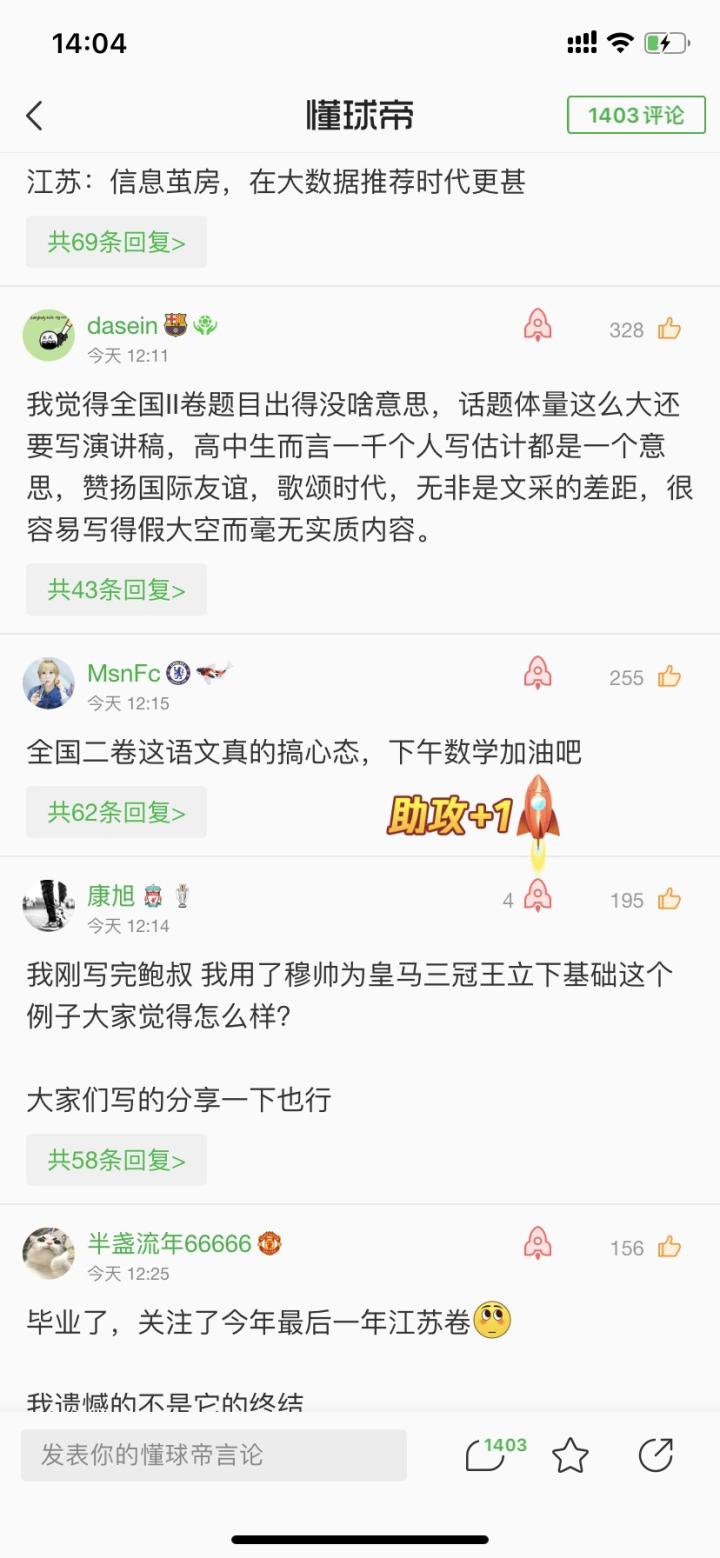Like 半盏流年66666's comment
This screenshot has width=720, height=1558.
click(669, 1247)
